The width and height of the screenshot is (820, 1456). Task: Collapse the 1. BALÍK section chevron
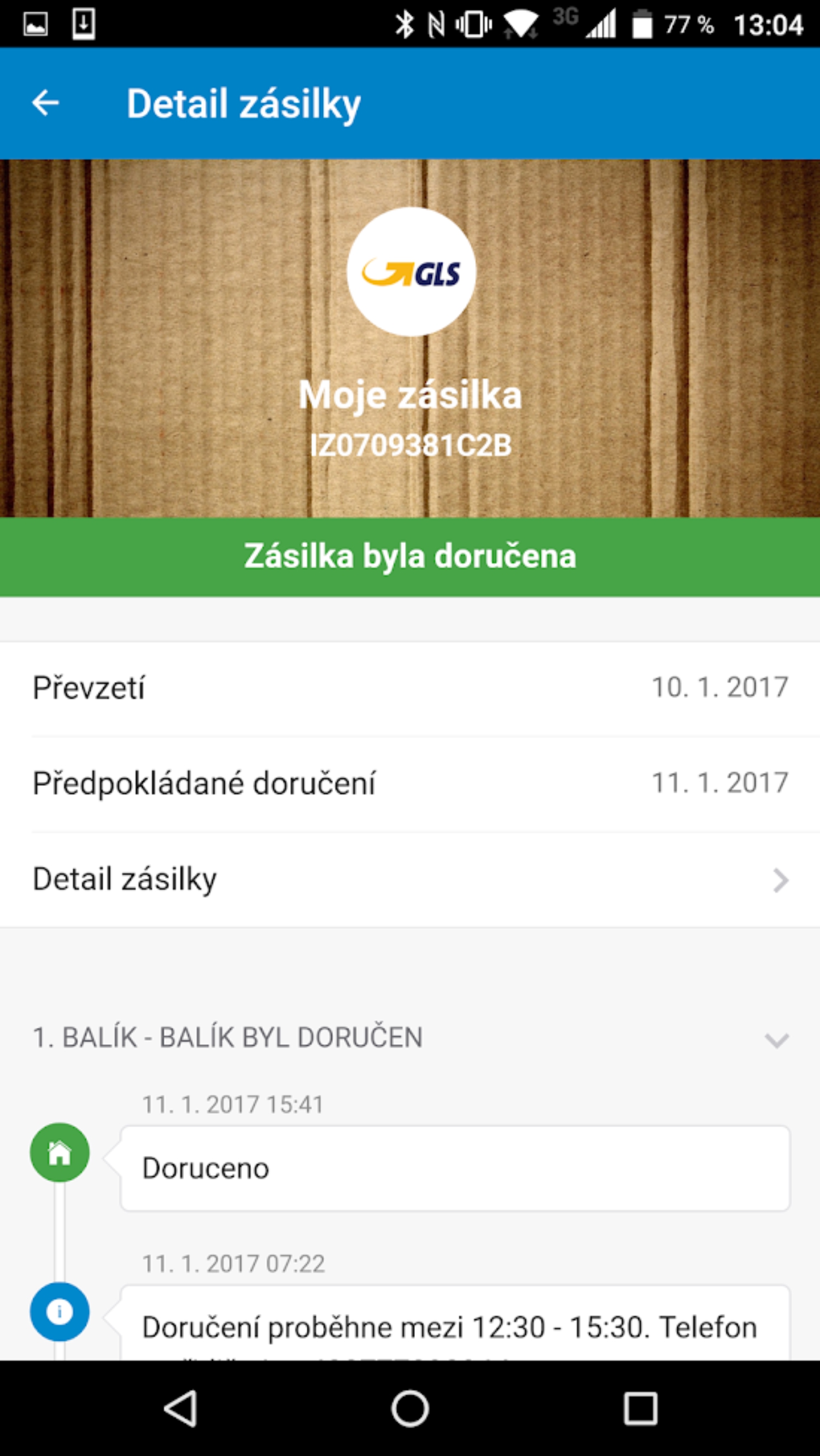[776, 1040]
